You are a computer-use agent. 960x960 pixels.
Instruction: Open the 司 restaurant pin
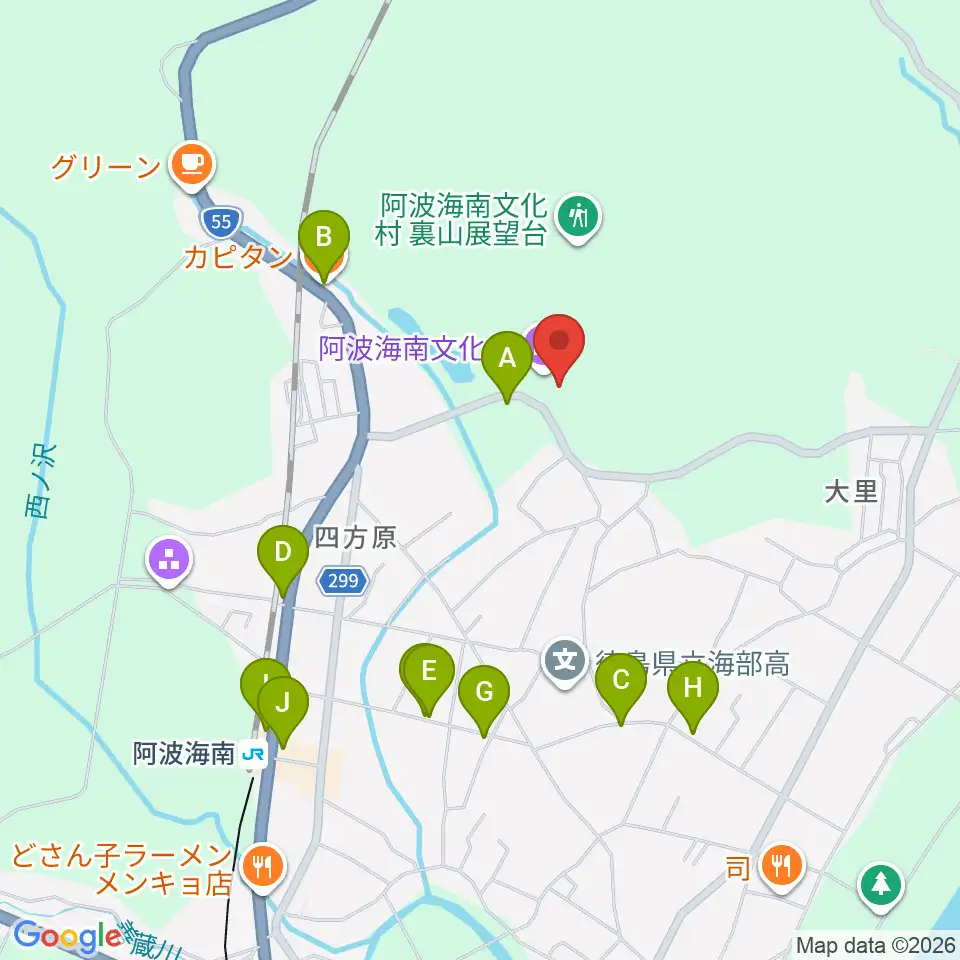pyautogui.click(x=781, y=868)
